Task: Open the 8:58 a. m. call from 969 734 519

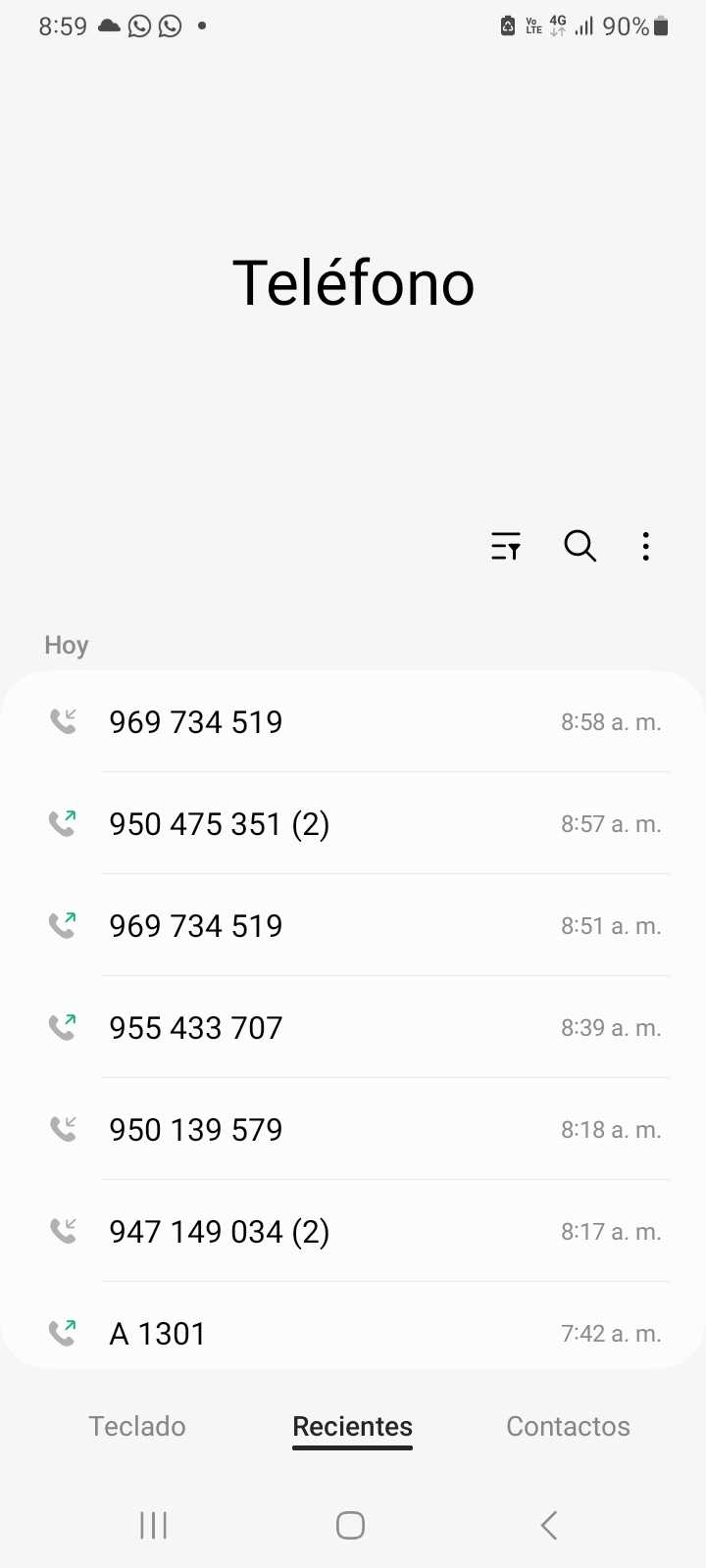Action: [353, 722]
